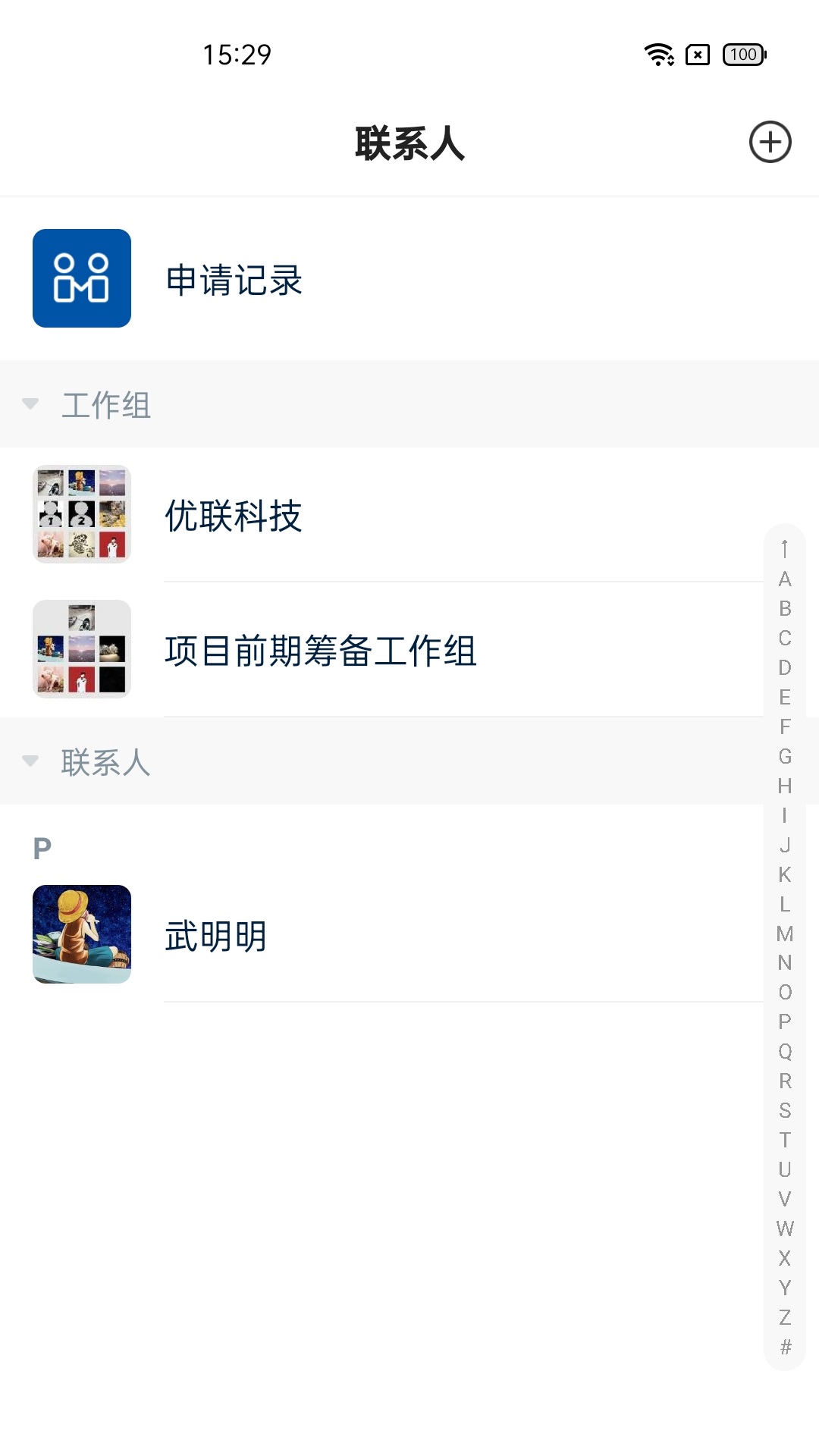Open the 联系人 page title
This screenshot has height=1456, width=819.
409,144
